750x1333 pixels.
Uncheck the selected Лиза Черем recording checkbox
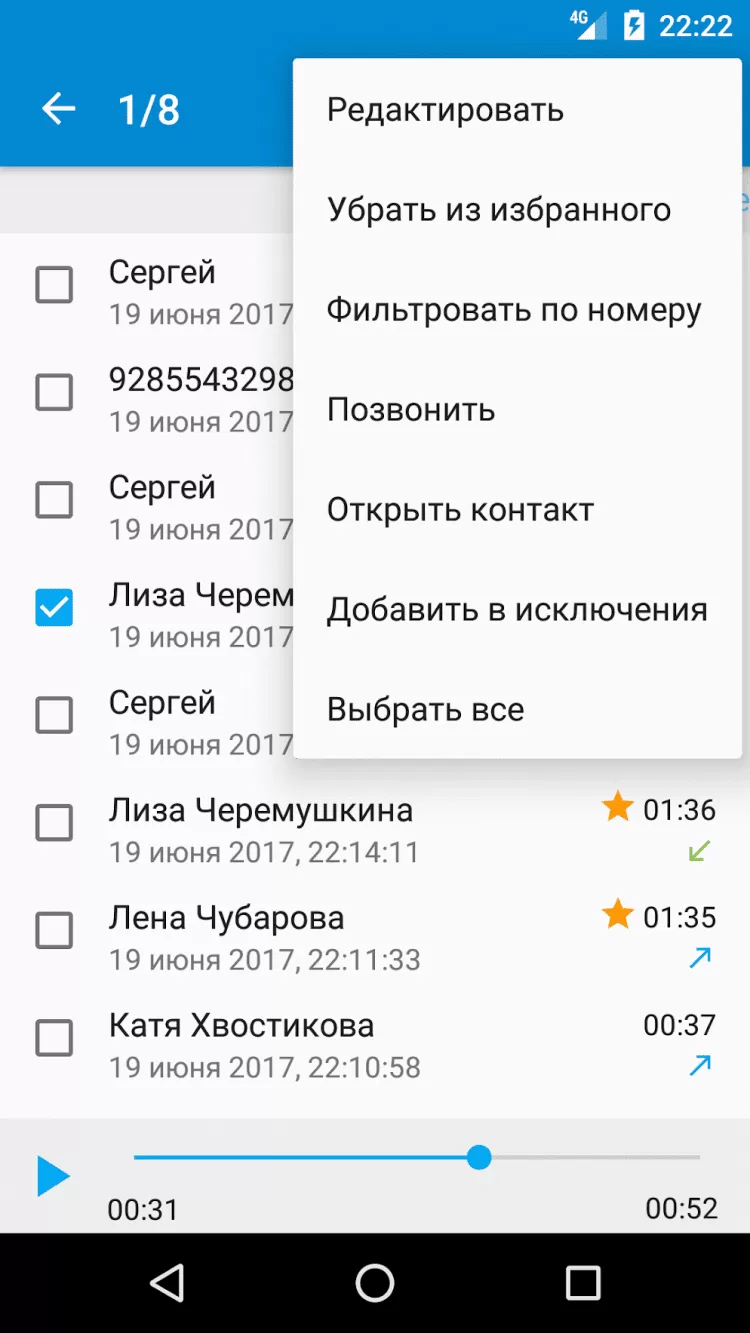(x=54, y=608)
